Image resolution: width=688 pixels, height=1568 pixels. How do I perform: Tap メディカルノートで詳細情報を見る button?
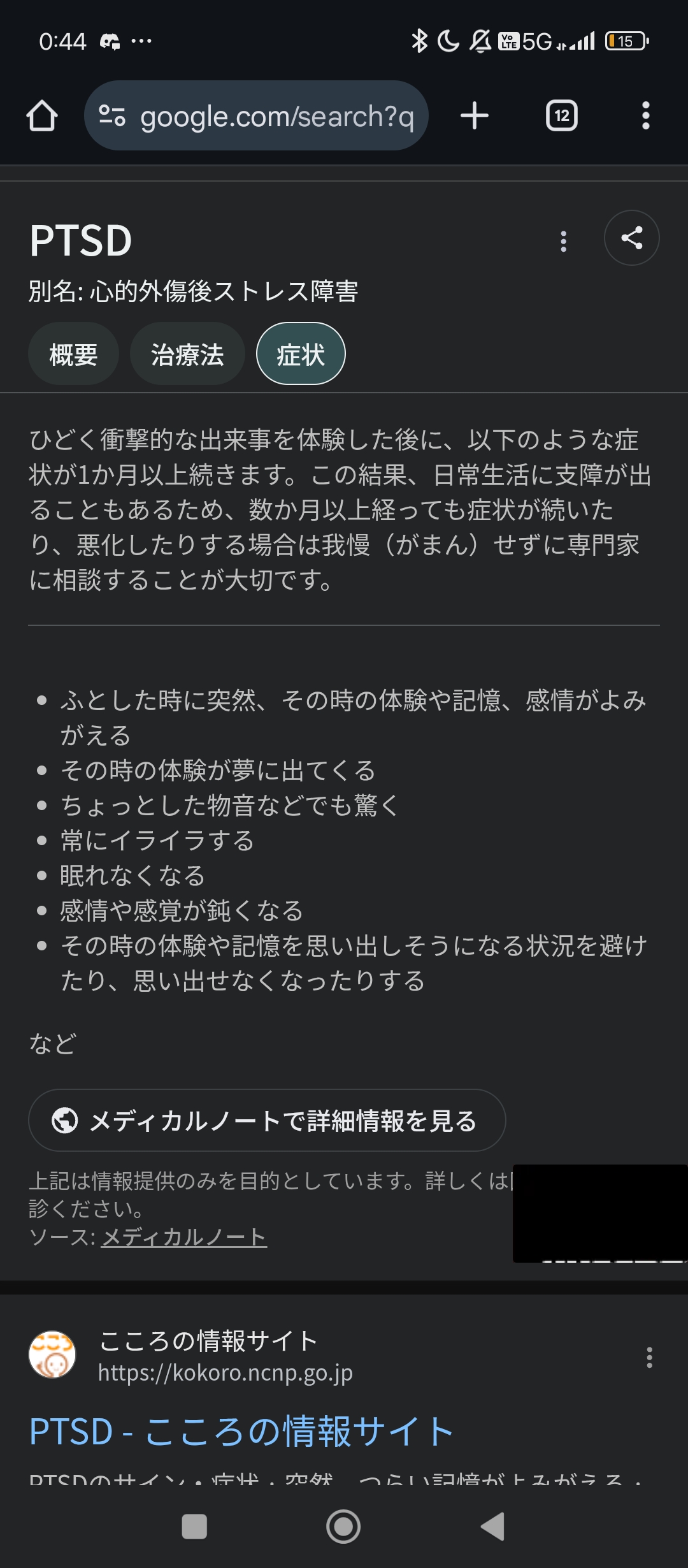(267, 1120)
